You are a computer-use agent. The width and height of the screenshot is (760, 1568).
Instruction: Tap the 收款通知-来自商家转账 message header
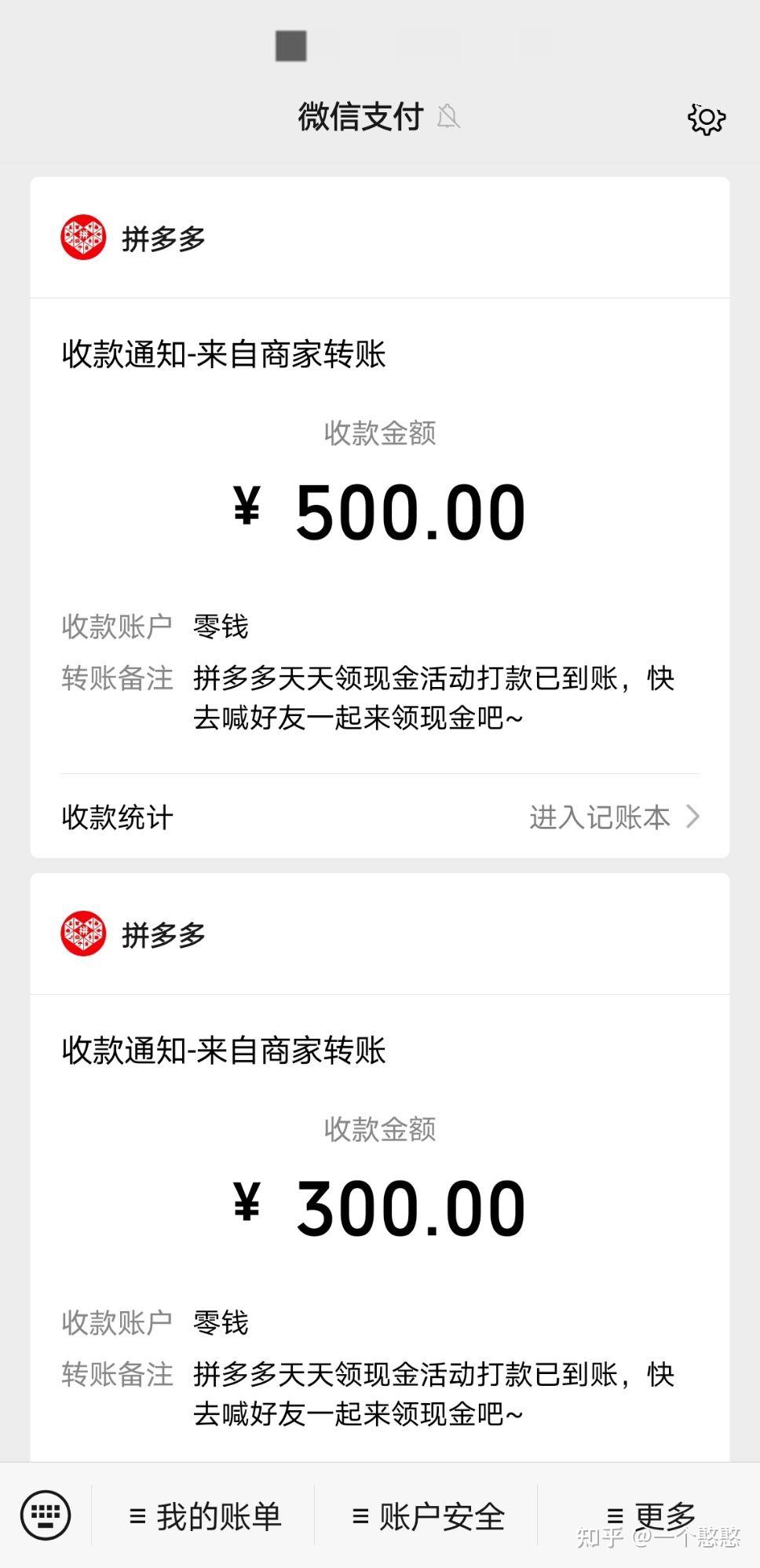click(223, 356)
